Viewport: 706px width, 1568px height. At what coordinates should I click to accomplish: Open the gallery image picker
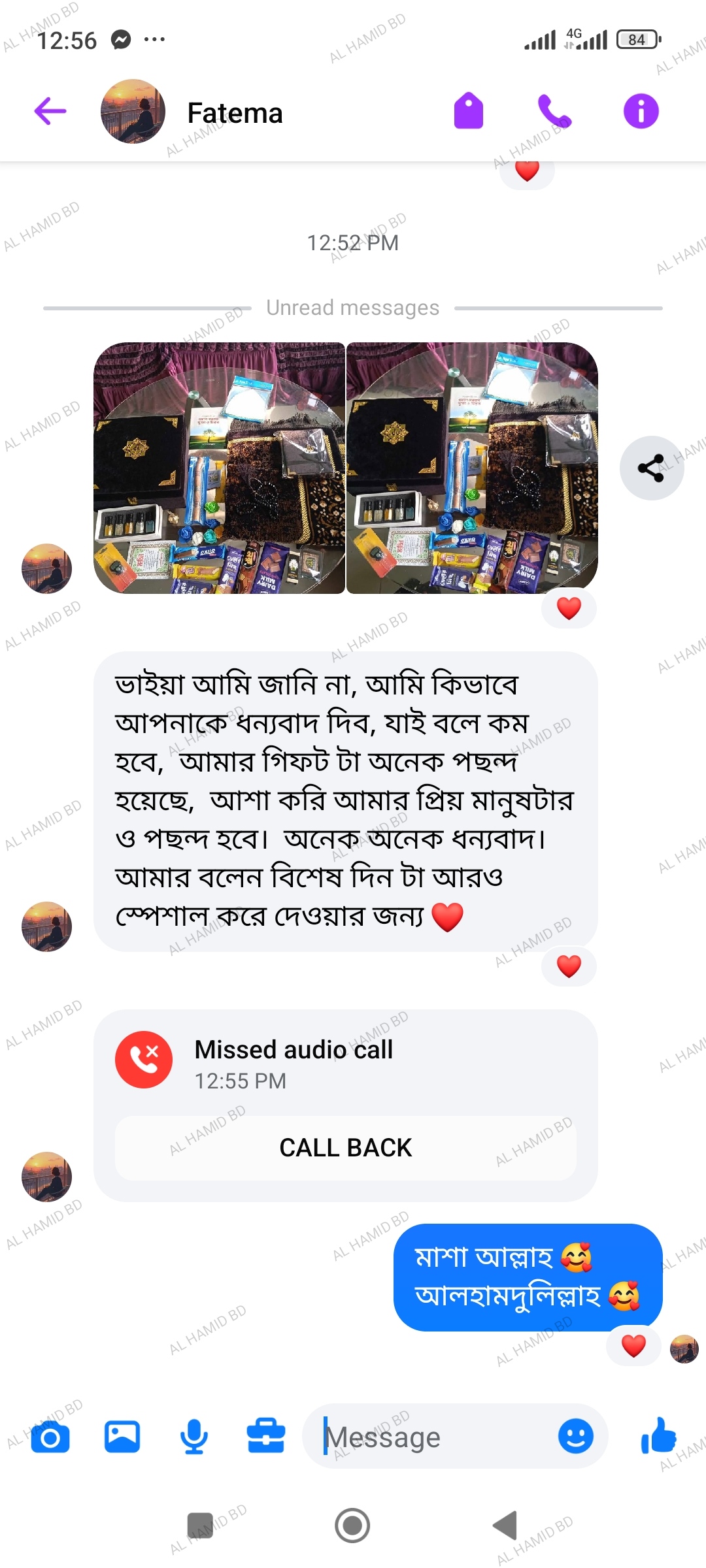pos(122,1437)
